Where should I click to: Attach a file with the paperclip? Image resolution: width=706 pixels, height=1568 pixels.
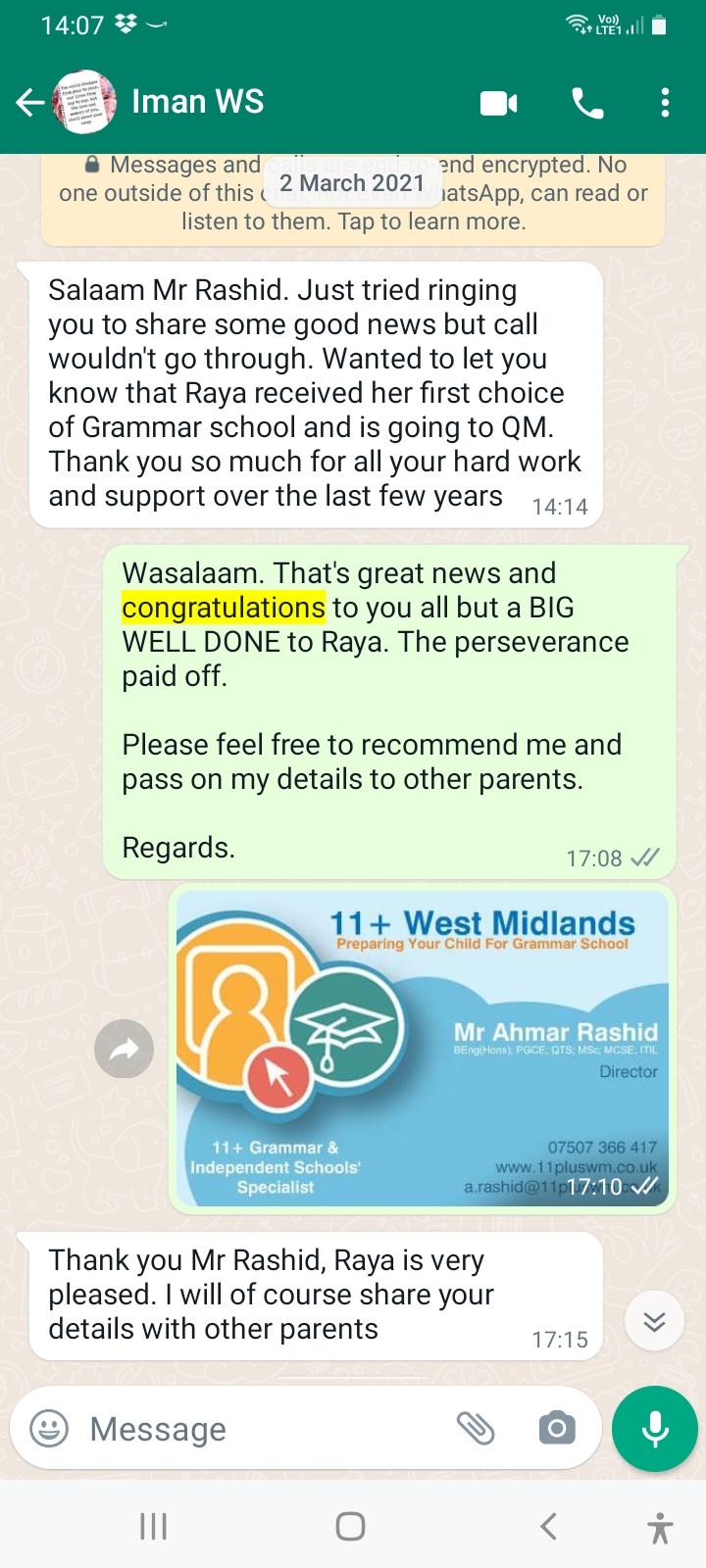pos(477,1429)
